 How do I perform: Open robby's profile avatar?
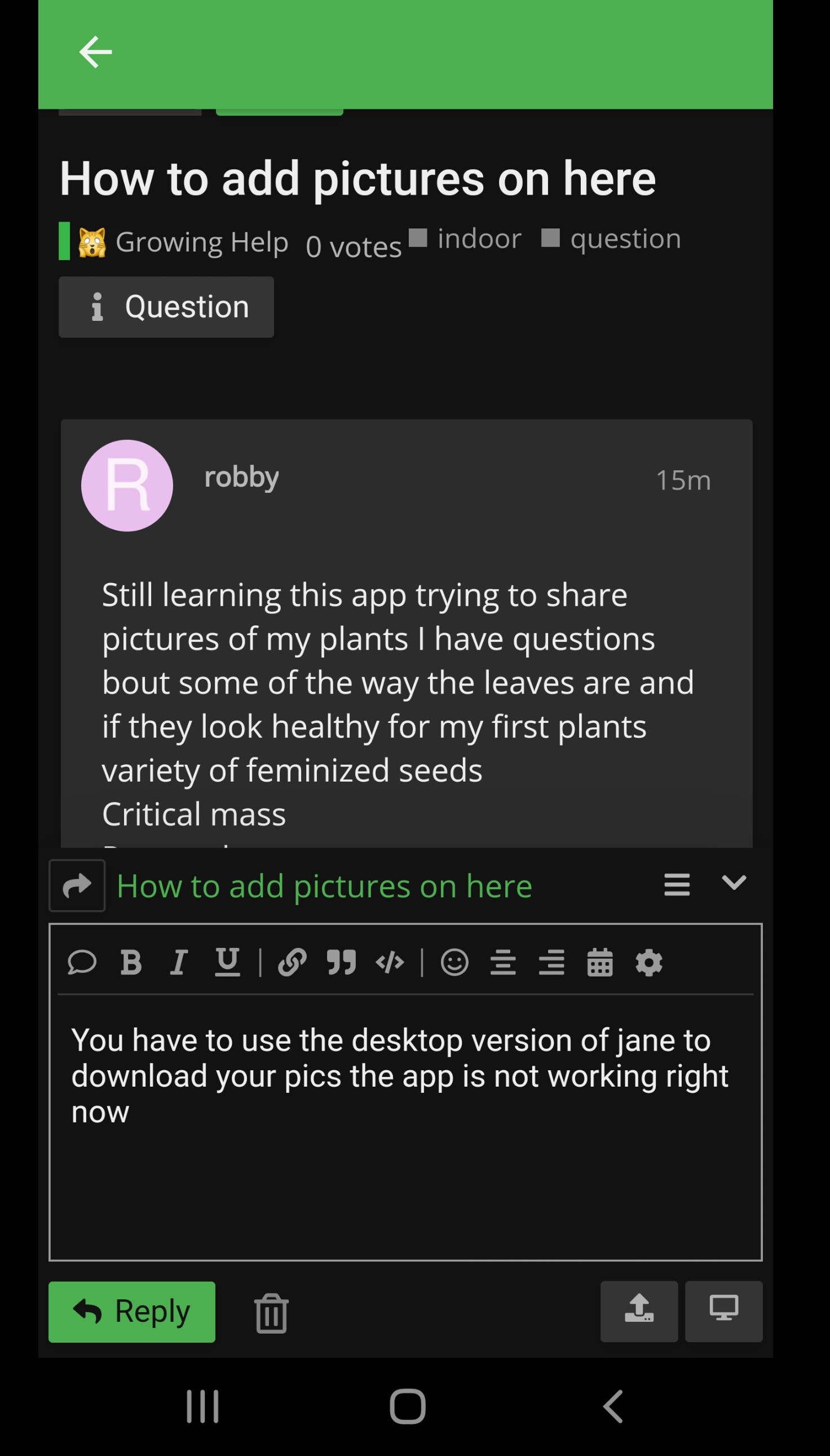coord(127,486)
